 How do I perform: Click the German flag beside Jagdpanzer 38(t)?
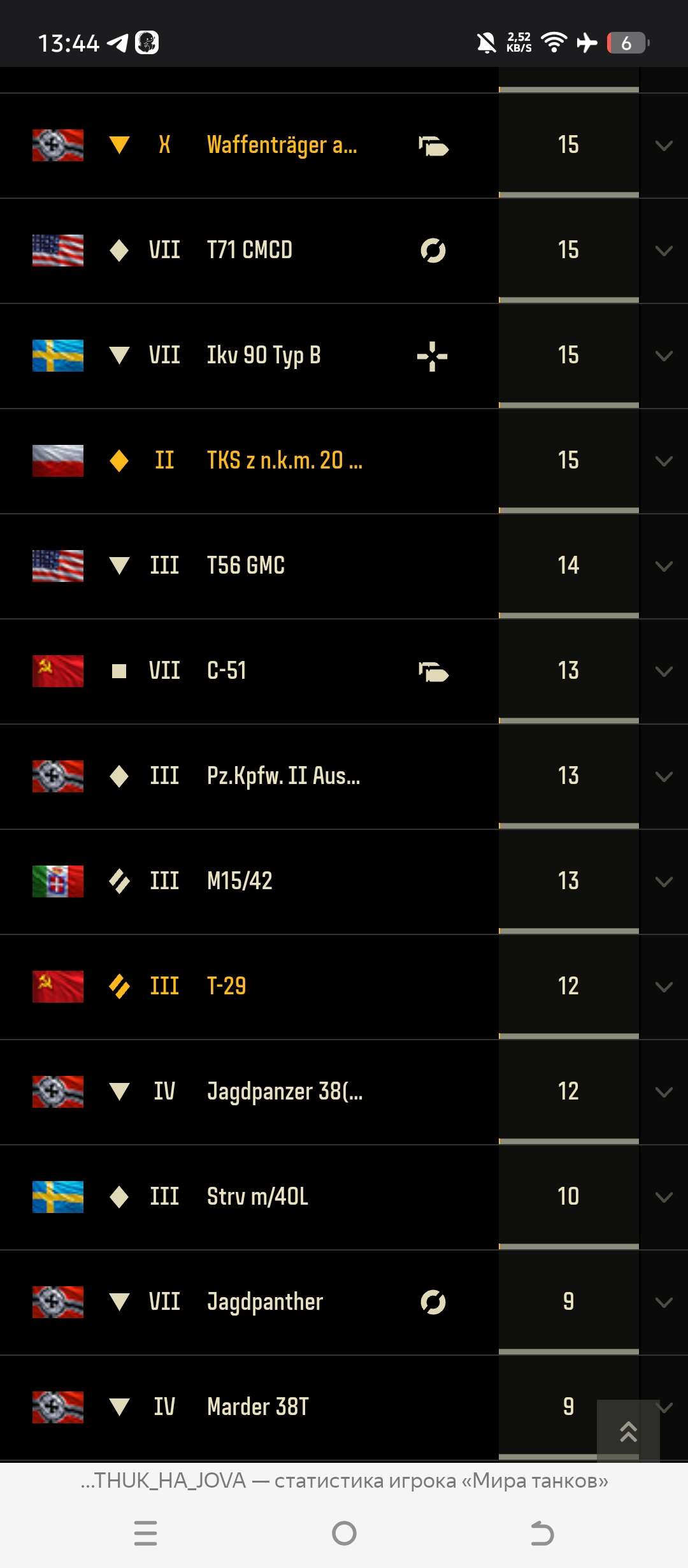click(x=57, y=1091)
